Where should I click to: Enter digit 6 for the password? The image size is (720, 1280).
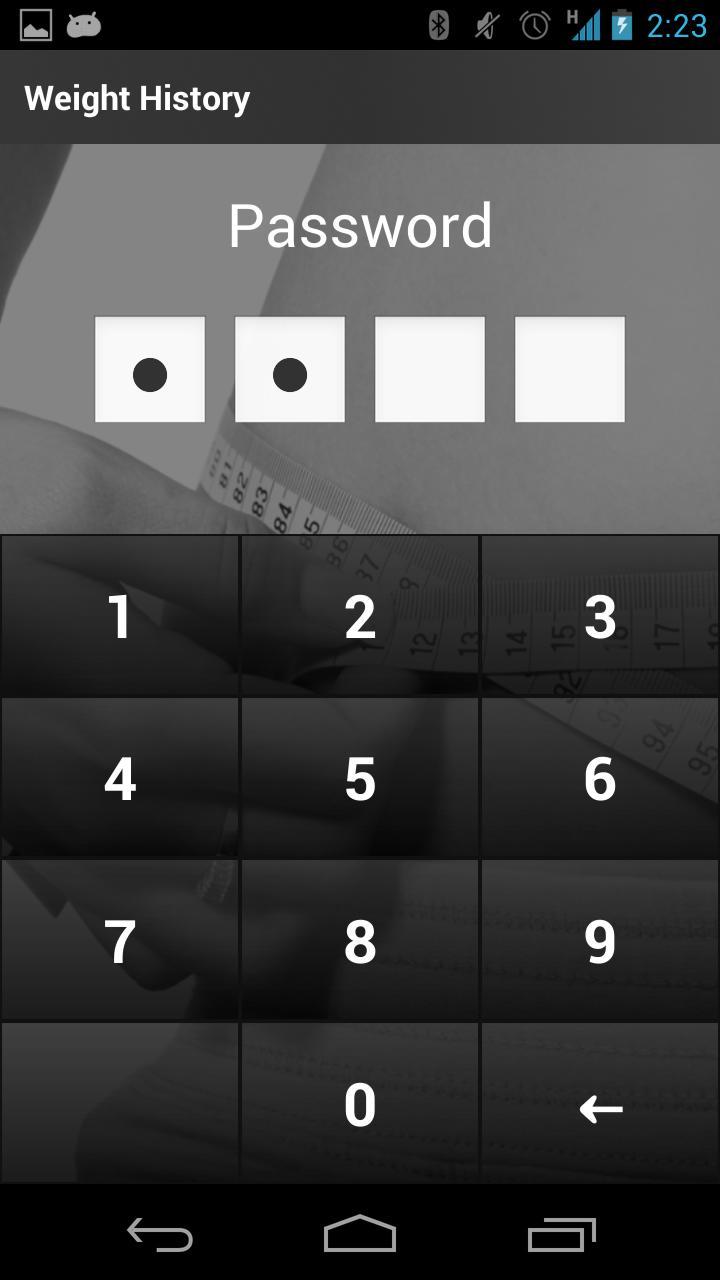click(600, 778)
